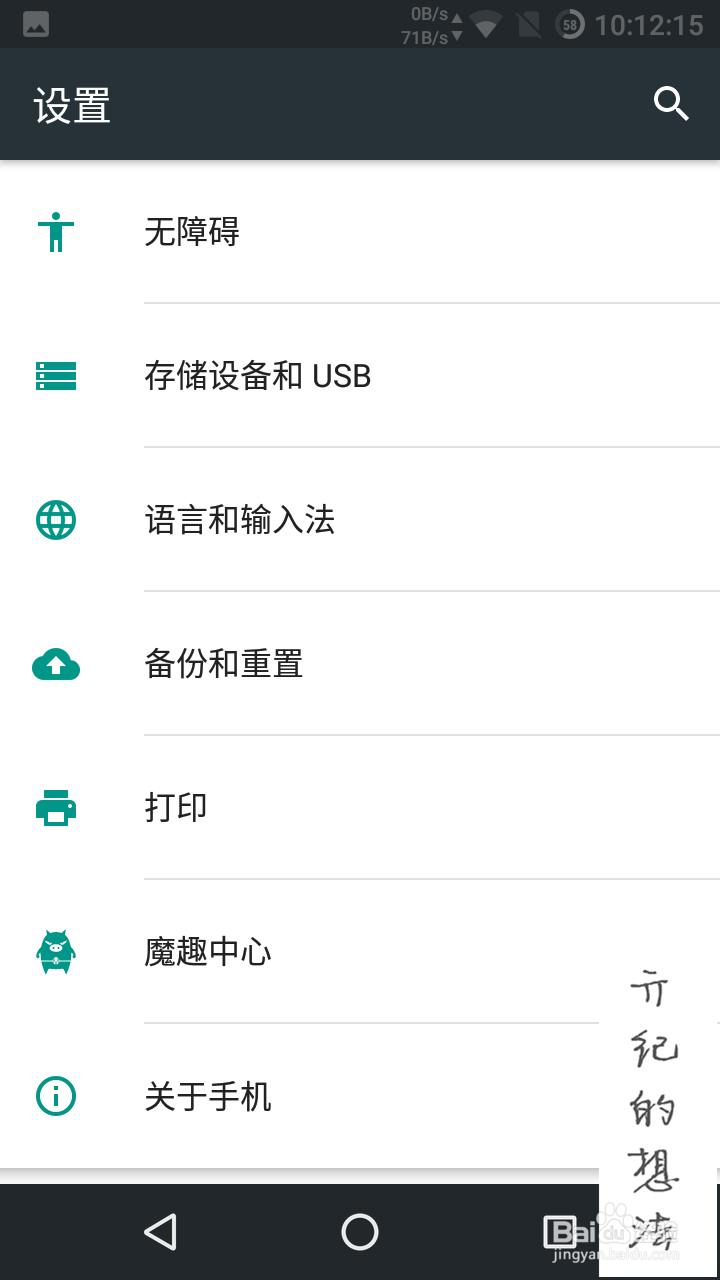The height and width of the screenshot is (1280, 720).
Task: Tap the system back button
Action: [x=161, y=1232]
